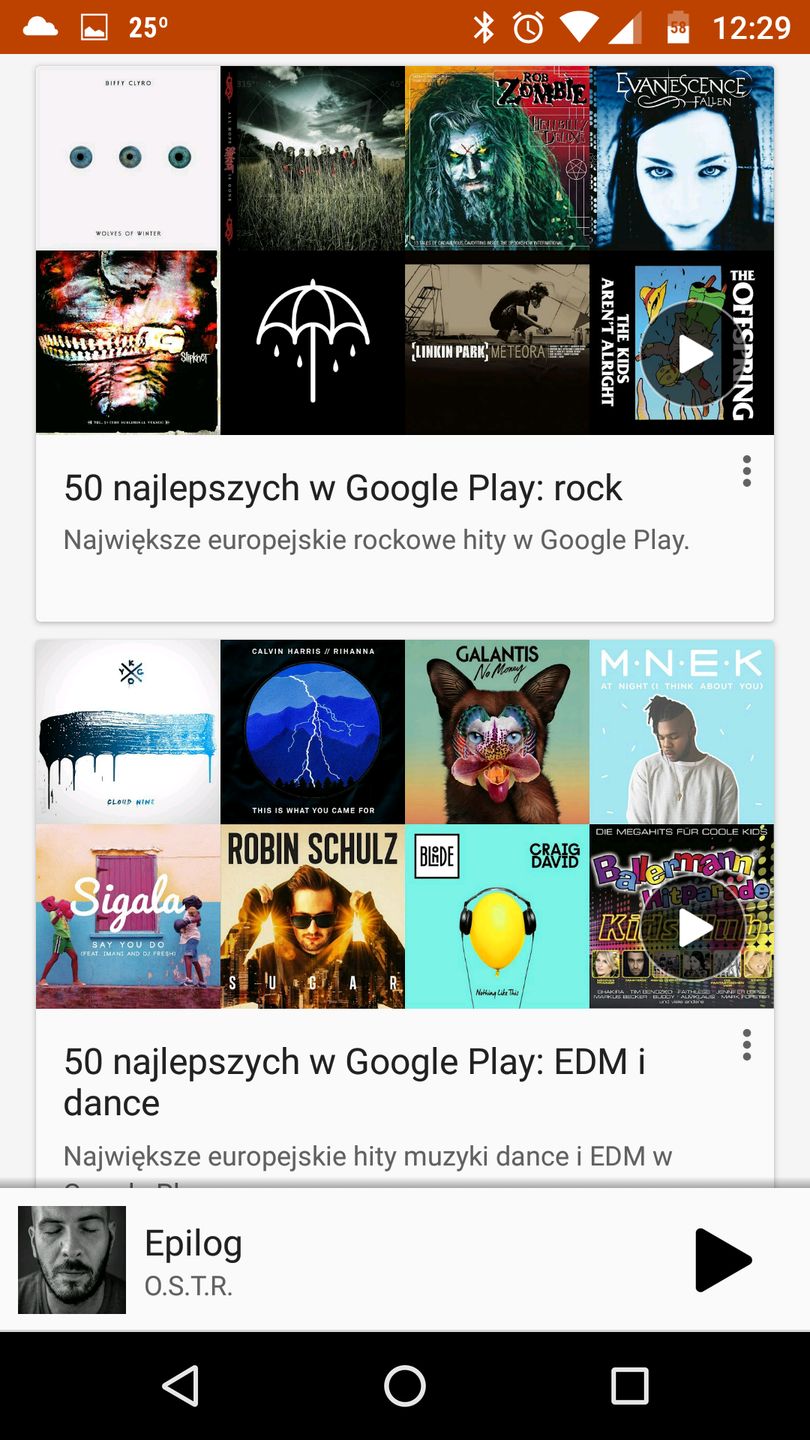The image size is (810, 1440).
Task: Open the Epilog now playing bar
Action: (350, 1260)
